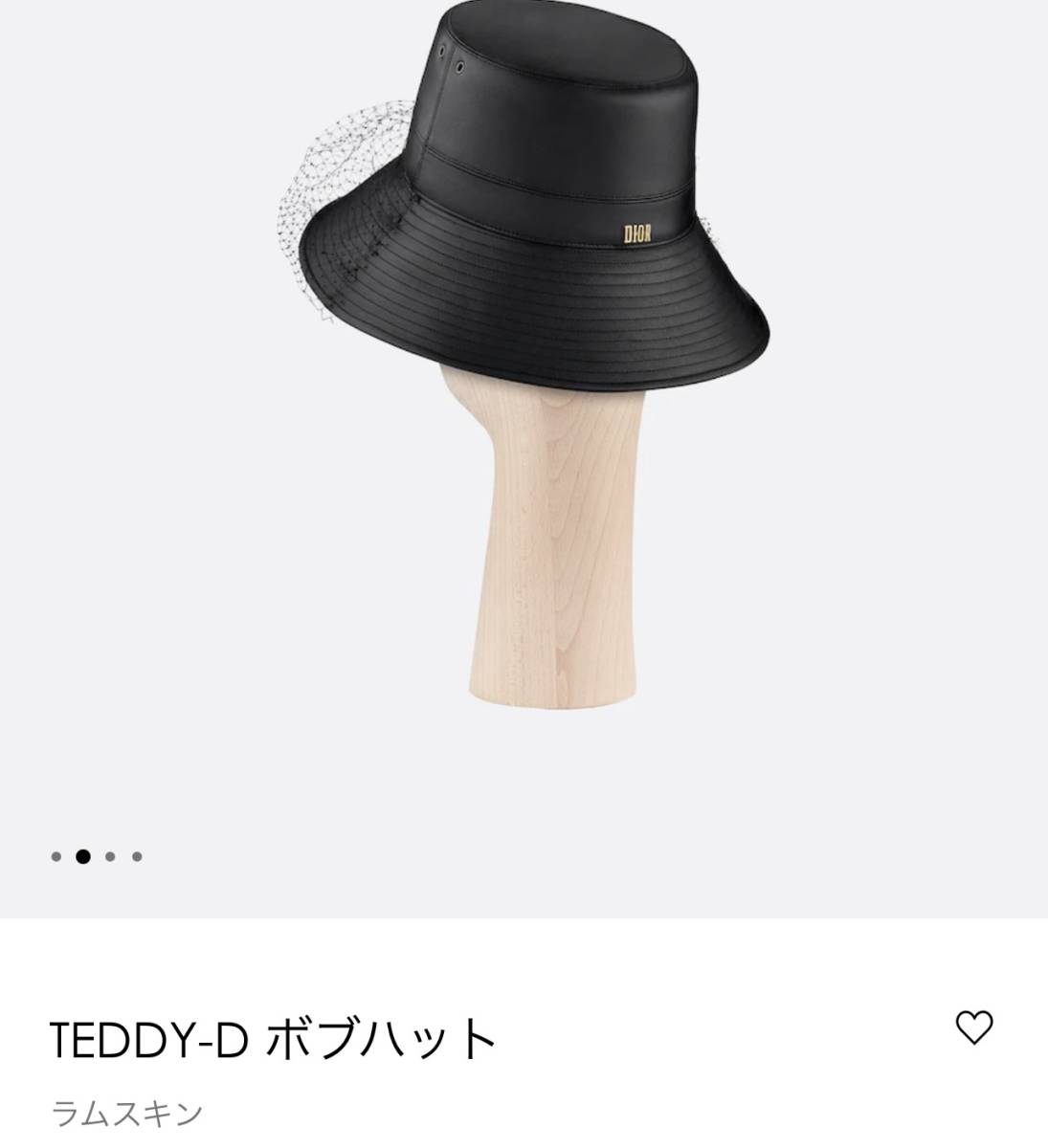Switch to the first product photo
Viewport: 1048px width, 1148px height.
(55, 856)
